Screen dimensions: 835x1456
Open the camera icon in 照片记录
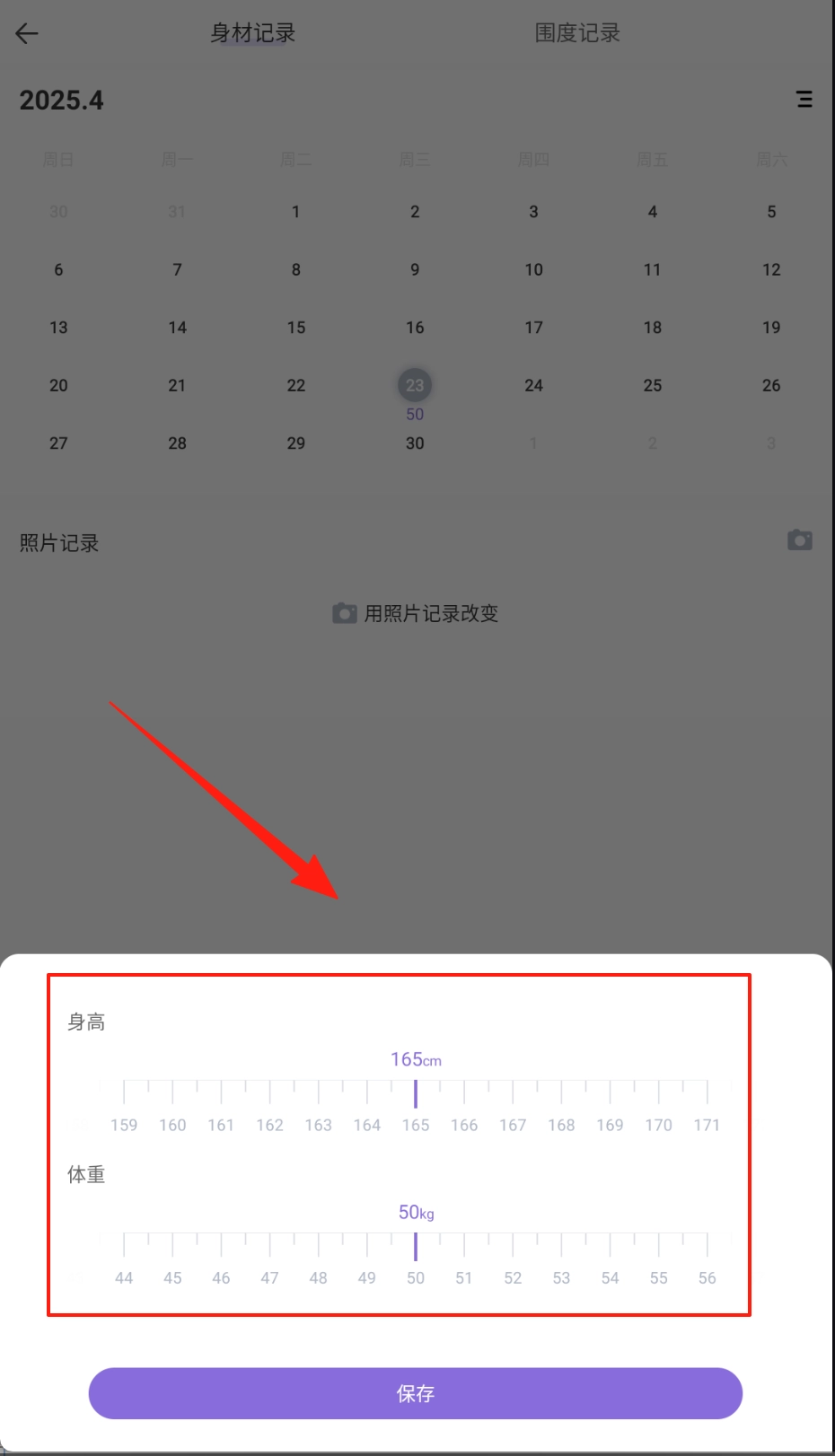click(799, 540)
